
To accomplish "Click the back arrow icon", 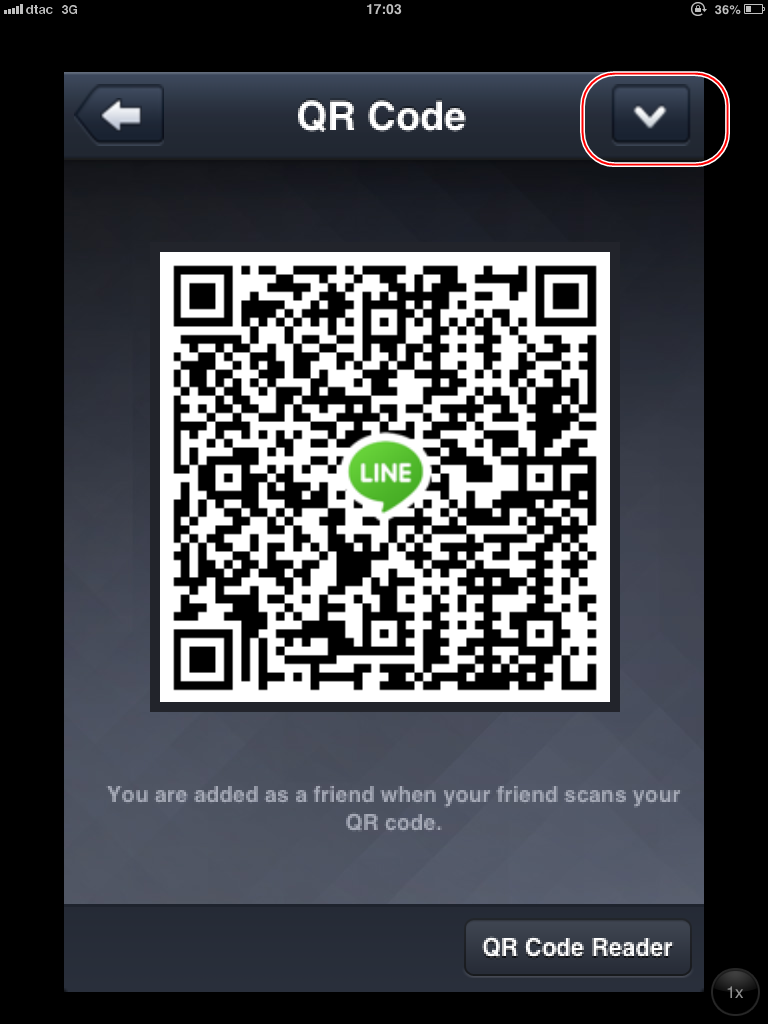I will coord(119,115).
